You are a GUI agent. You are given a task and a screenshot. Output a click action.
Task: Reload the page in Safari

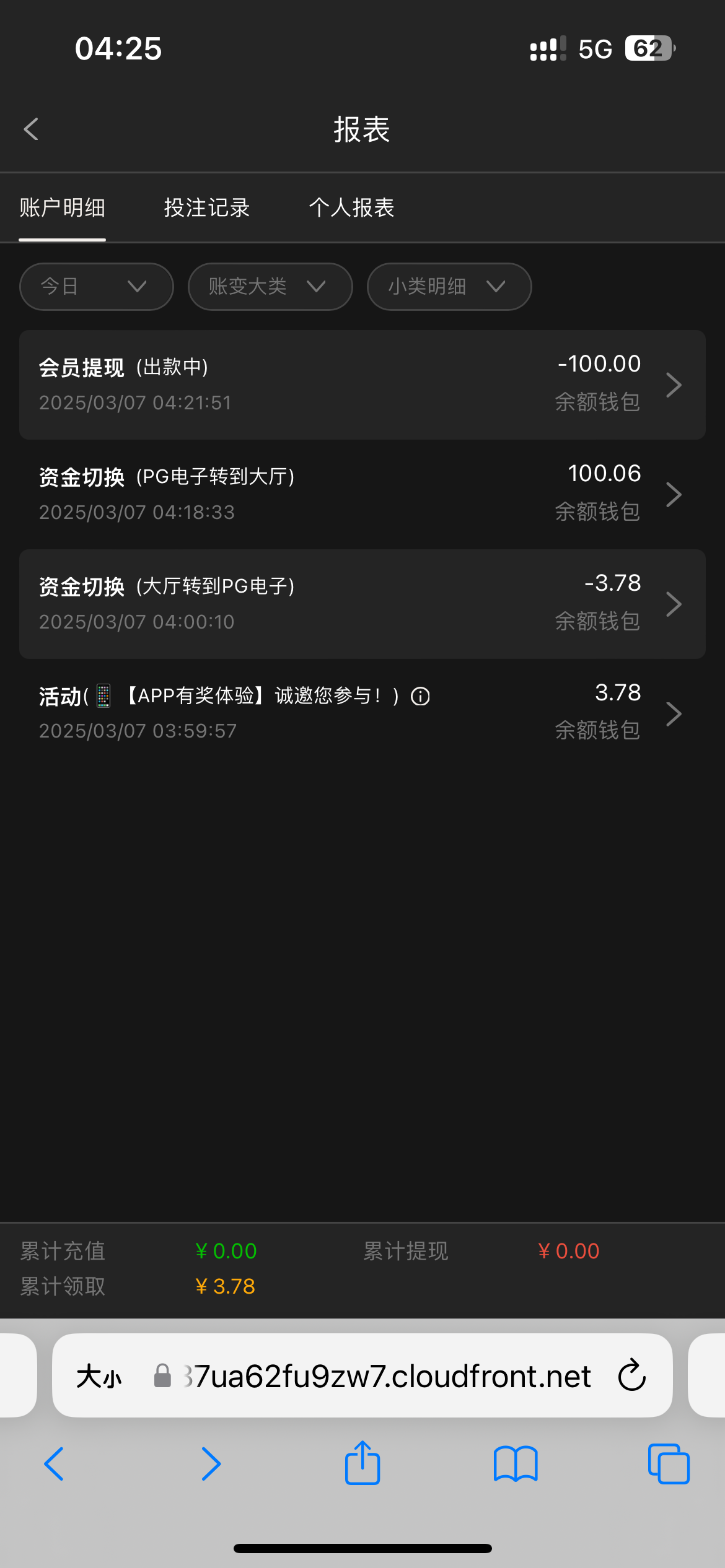[631, 1376]
